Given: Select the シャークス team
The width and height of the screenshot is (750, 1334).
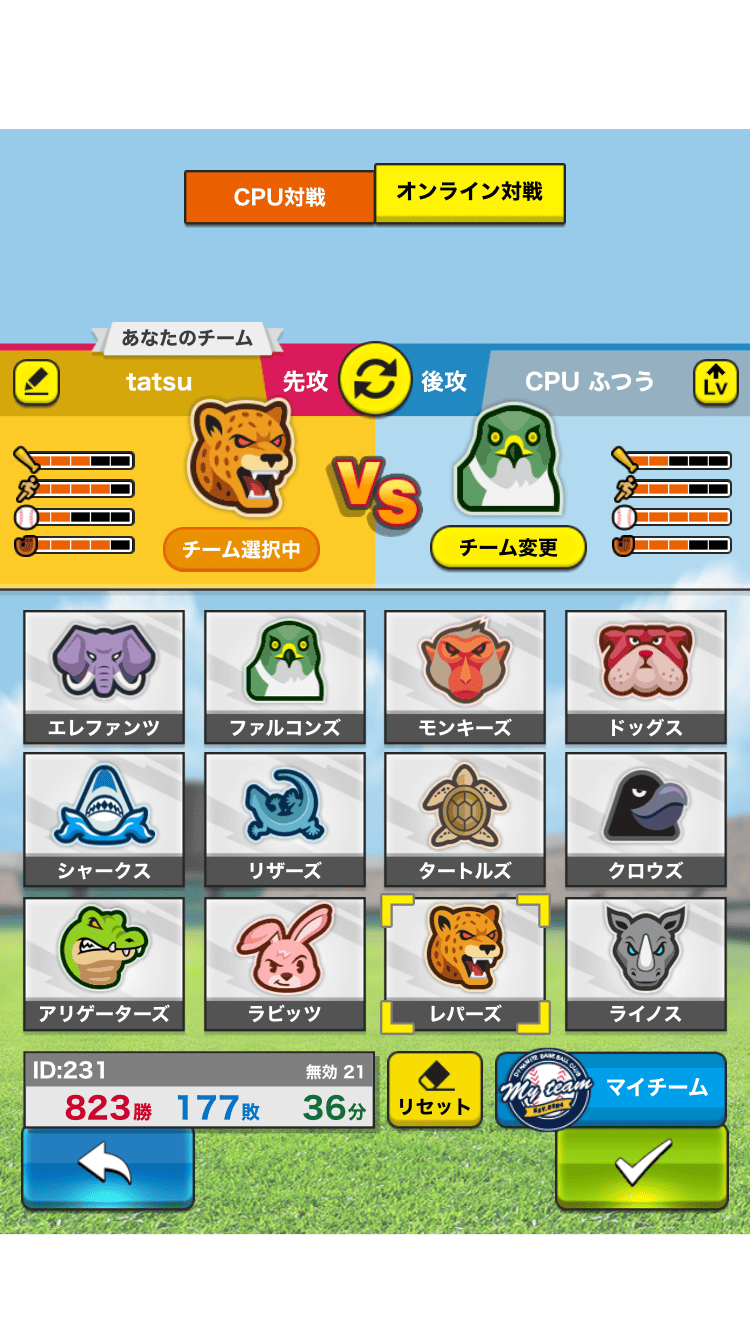Looking at the screenshot, I should (x=104, y=819).
